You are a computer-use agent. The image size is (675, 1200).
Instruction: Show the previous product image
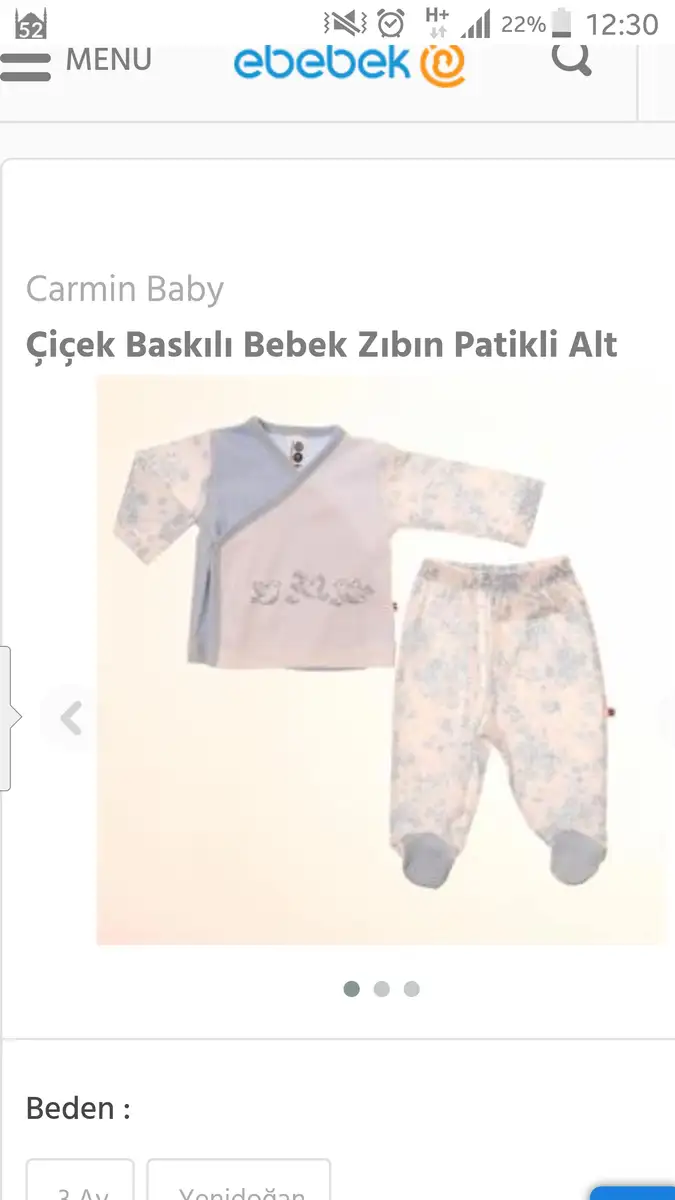click(x=70, y=717)
